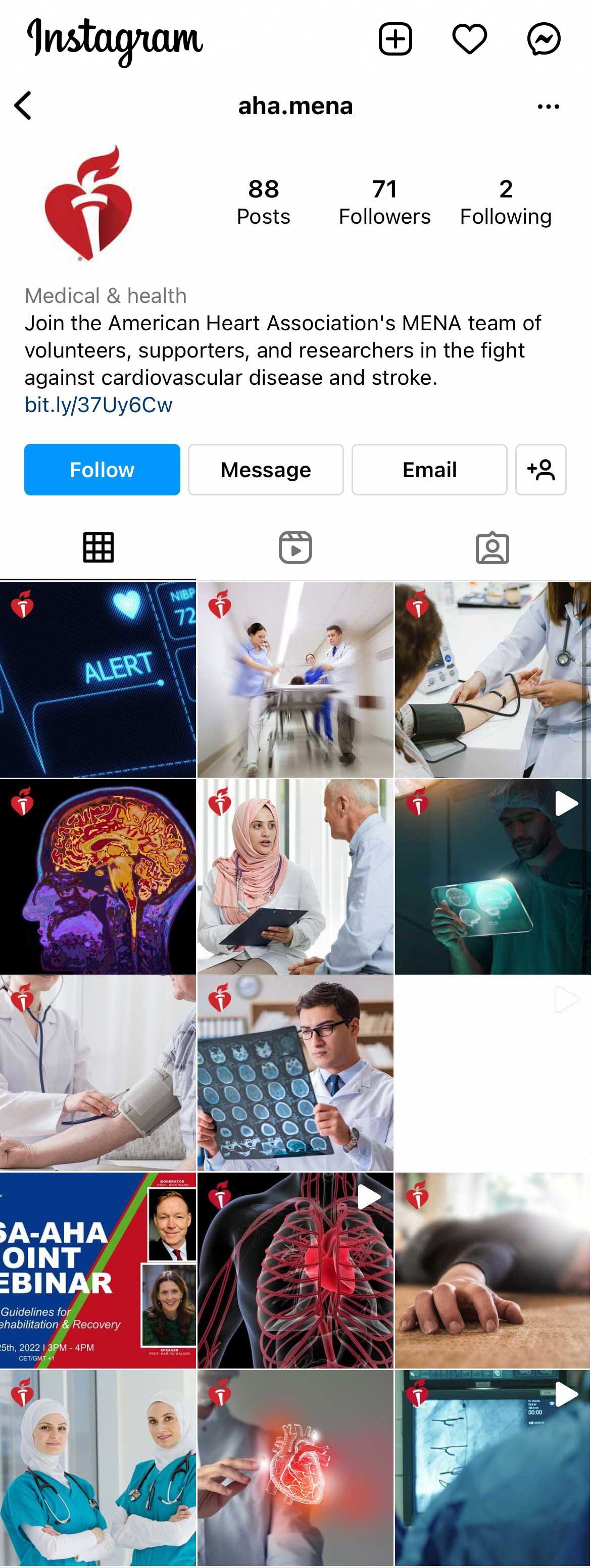Open activity heart notifications
The width and height of the screenshot is (591, 1568).
coord(469,39)
